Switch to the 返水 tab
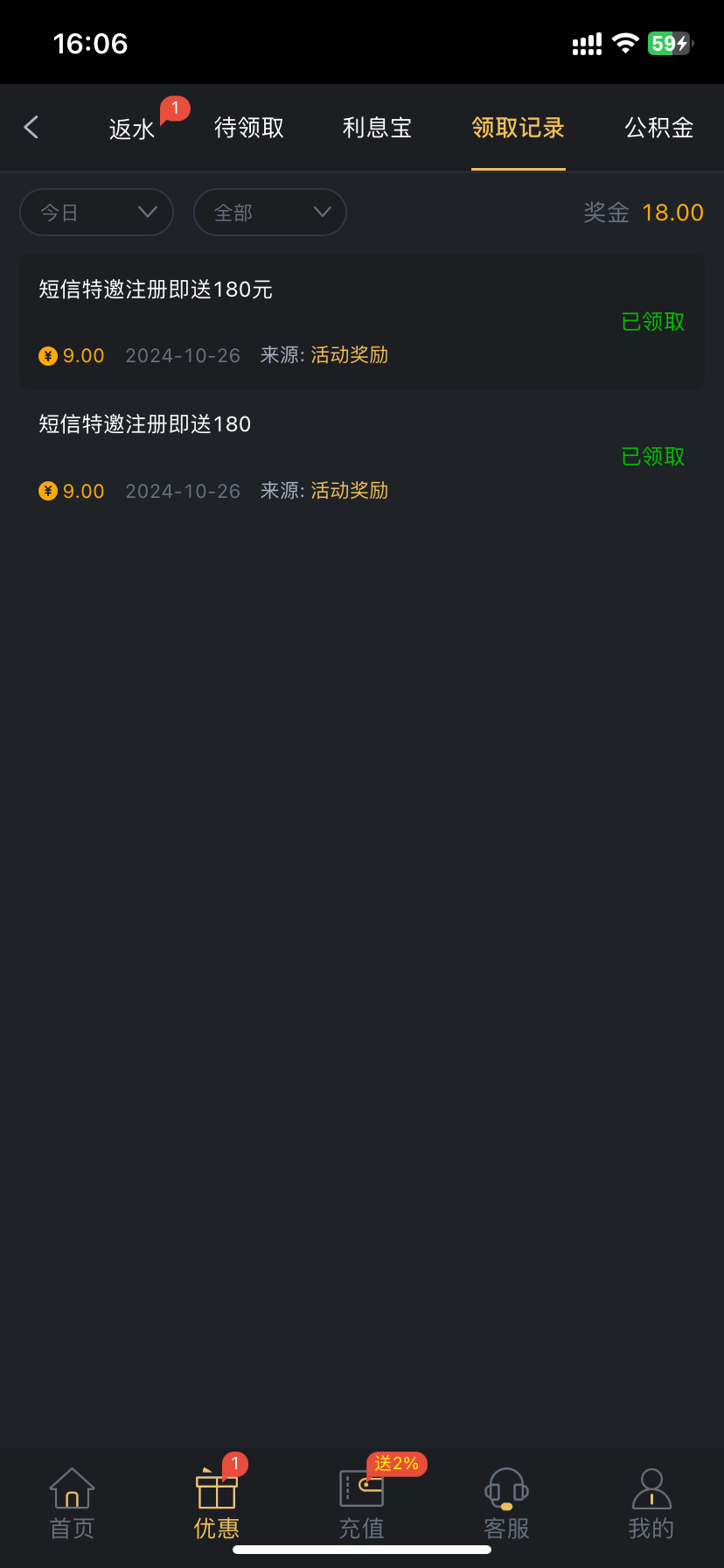Viewport: 724px width, 1568px height. click(x=132, y=129)
